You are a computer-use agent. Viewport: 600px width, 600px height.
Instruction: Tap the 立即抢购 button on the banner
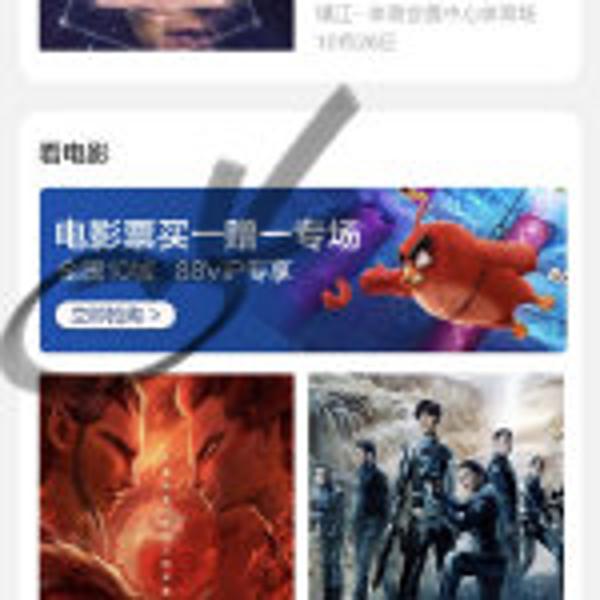(x=112, y=316)
